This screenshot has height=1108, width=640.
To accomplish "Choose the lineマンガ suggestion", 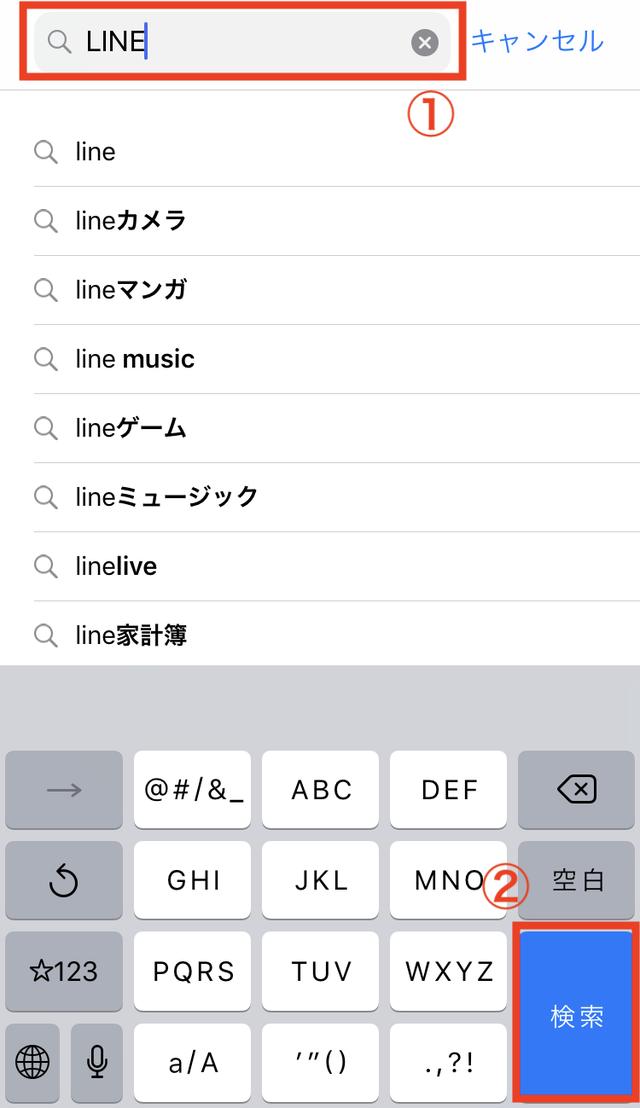I will [336, 290].
